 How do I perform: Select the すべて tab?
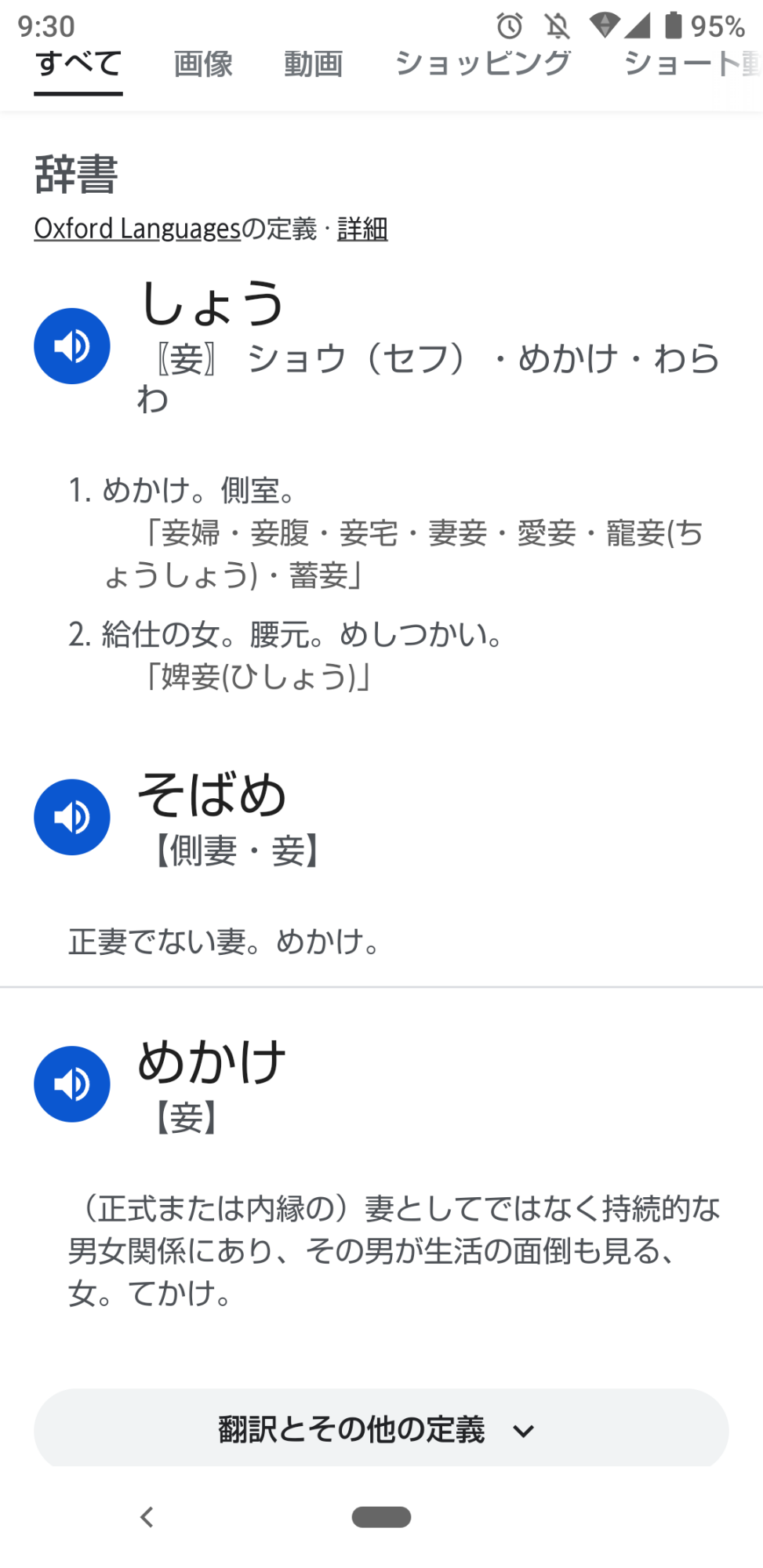click(x=78, y=64)
